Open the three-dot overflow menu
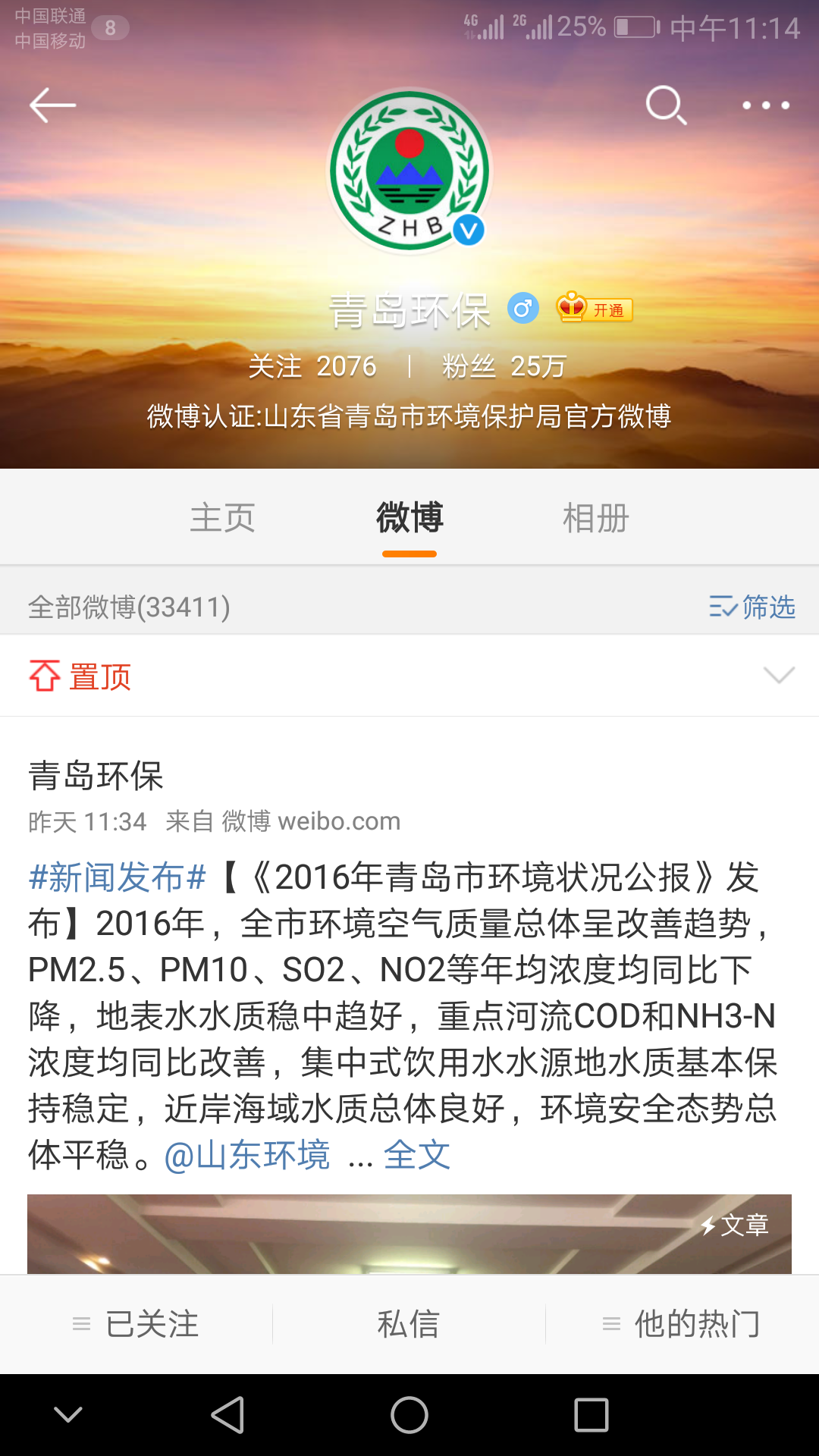The width and height of the screenshot is (819, 1456). click(766, 105)
